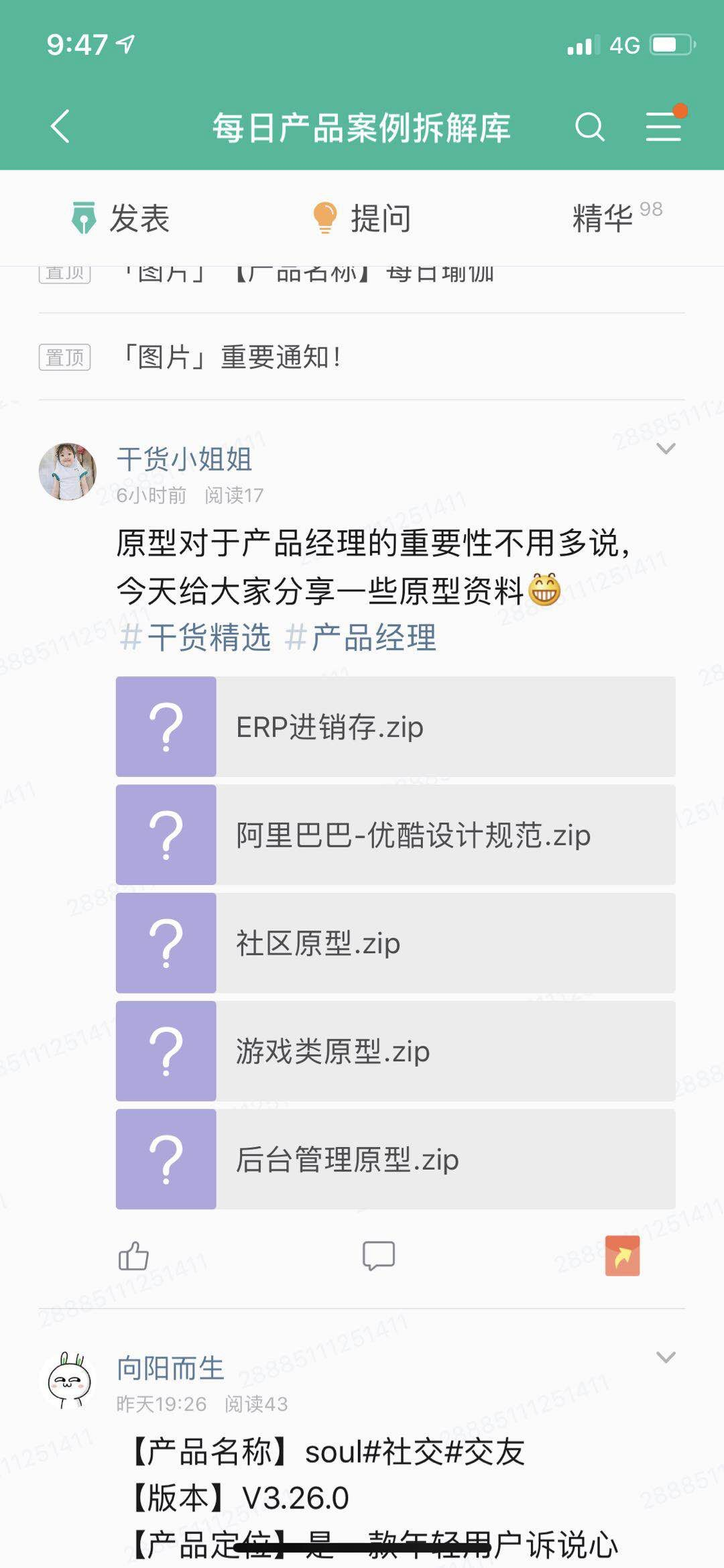Open file 社区原型.zip
724x1568 pixels.
[396, 943]
